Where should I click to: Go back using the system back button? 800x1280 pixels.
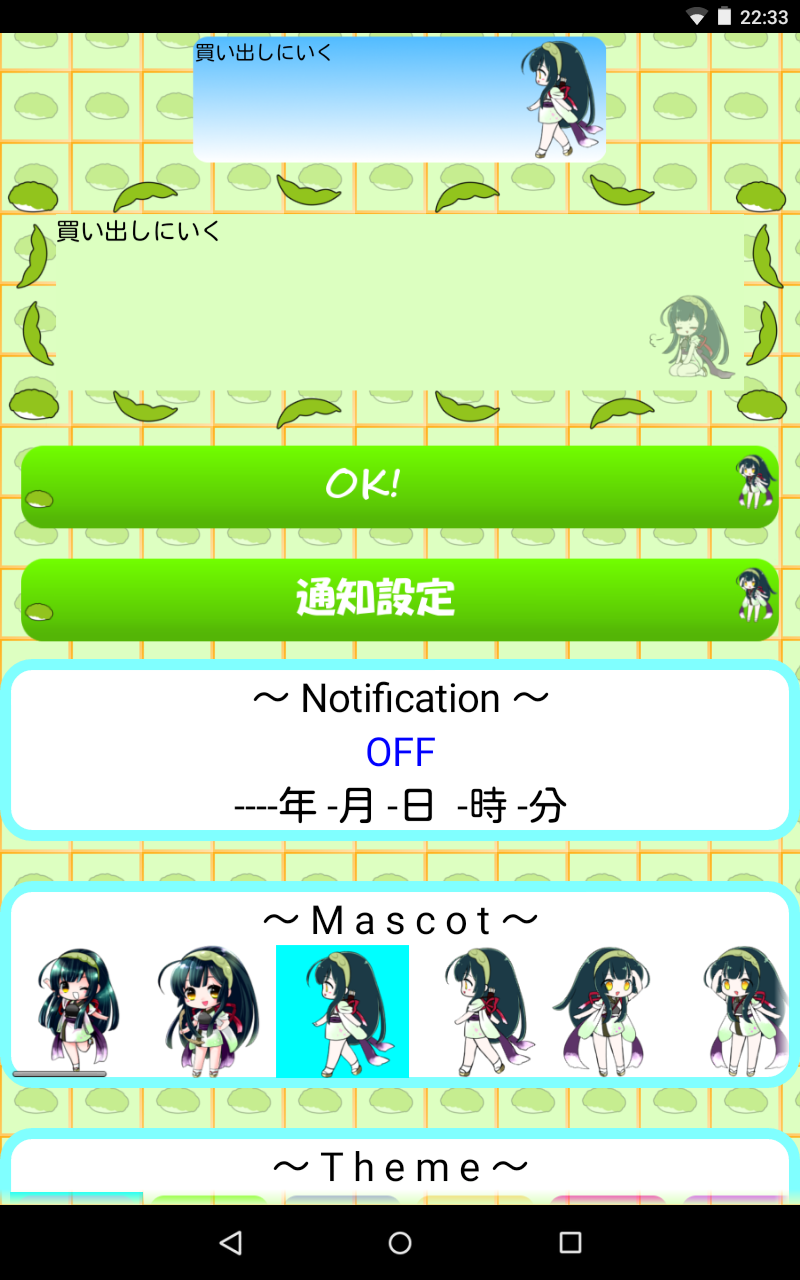(231, 1243)
